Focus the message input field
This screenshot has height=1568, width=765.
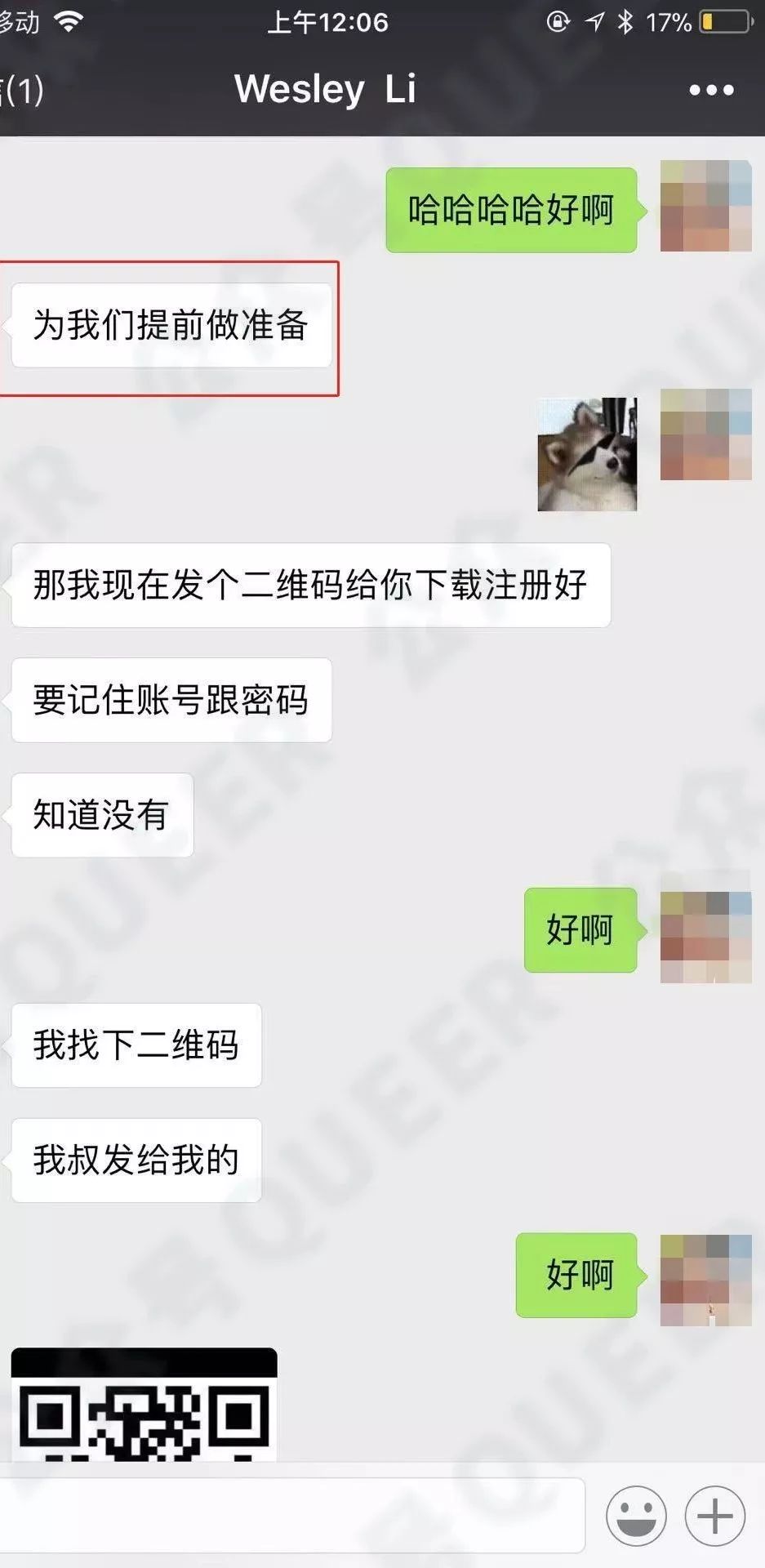tap(294, 1516)
